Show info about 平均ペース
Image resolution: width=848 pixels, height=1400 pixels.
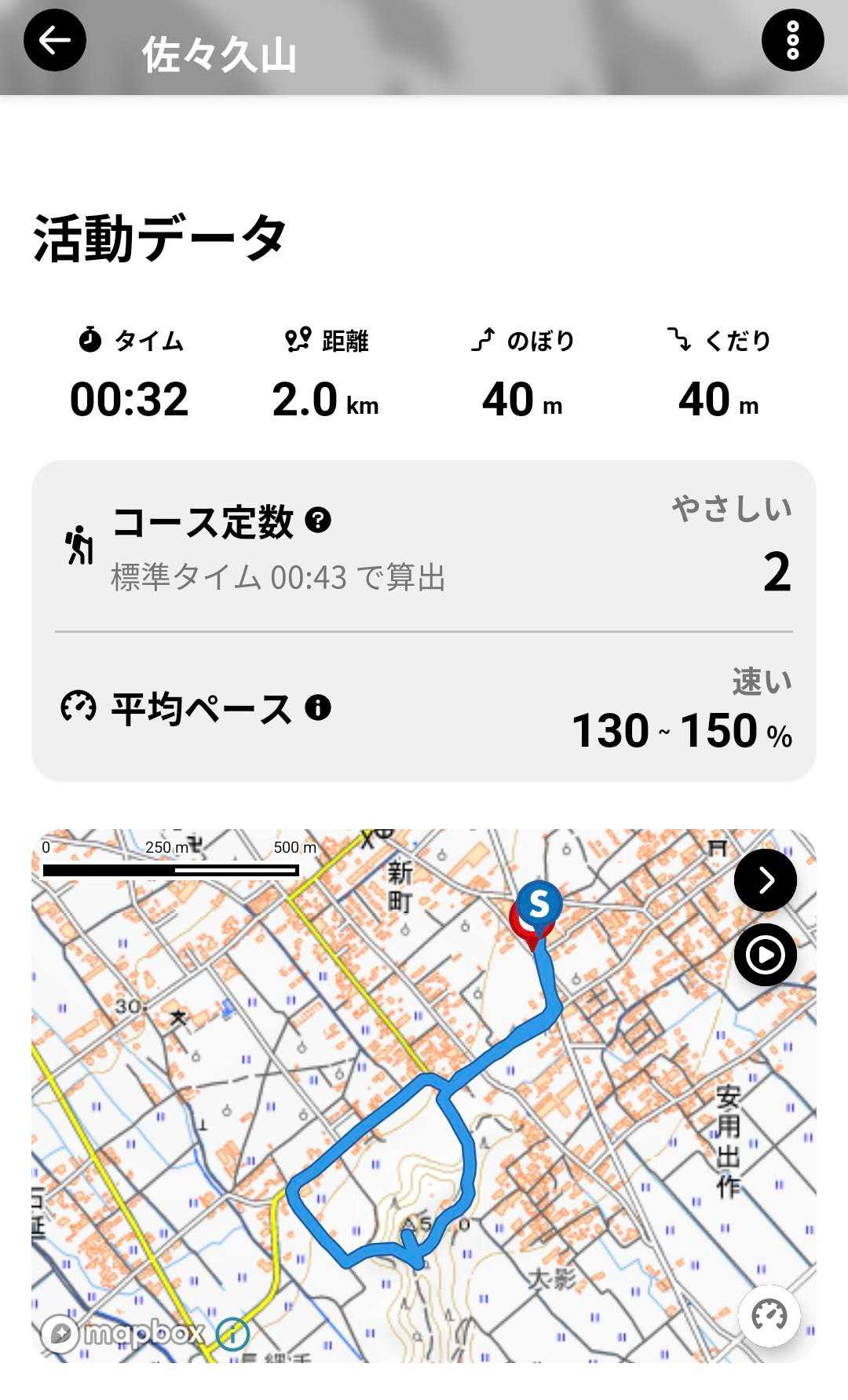(x=318, y=707)
